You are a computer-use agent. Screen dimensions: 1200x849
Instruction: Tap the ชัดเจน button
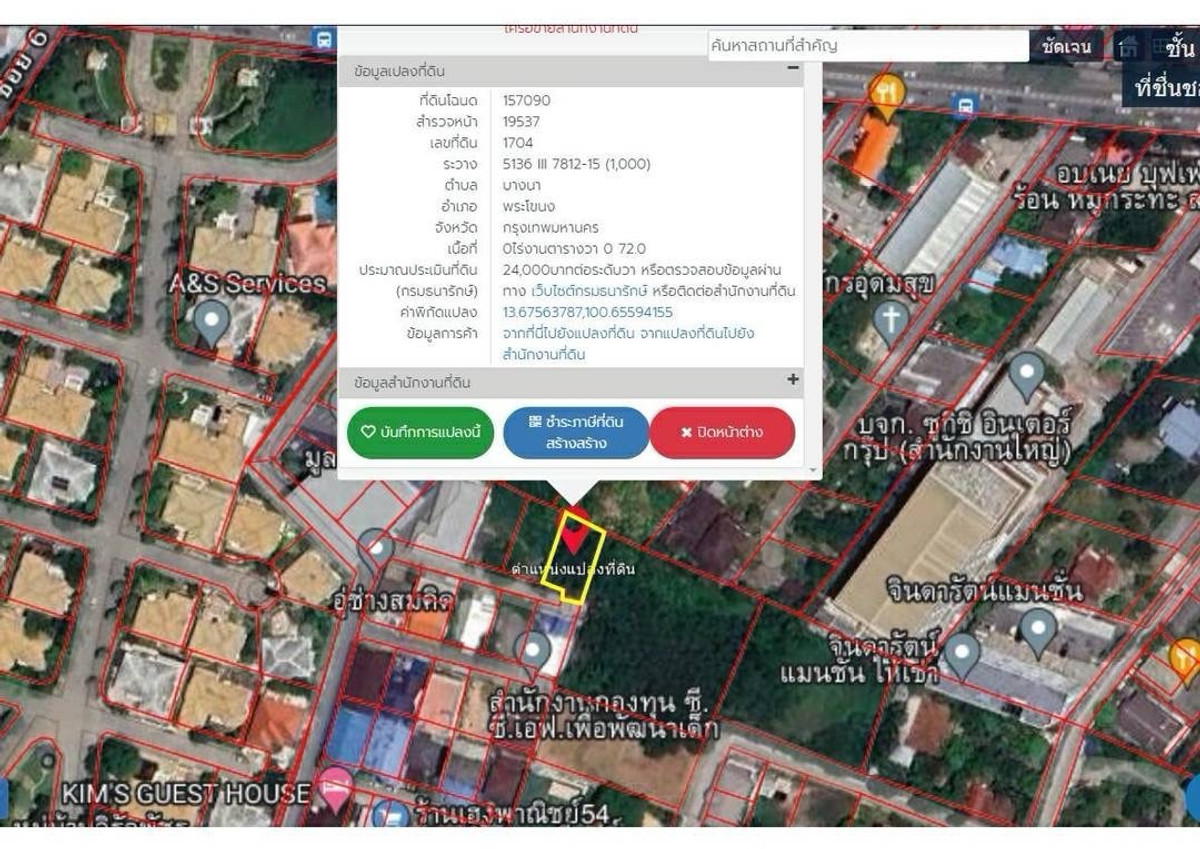[1066, 46]
